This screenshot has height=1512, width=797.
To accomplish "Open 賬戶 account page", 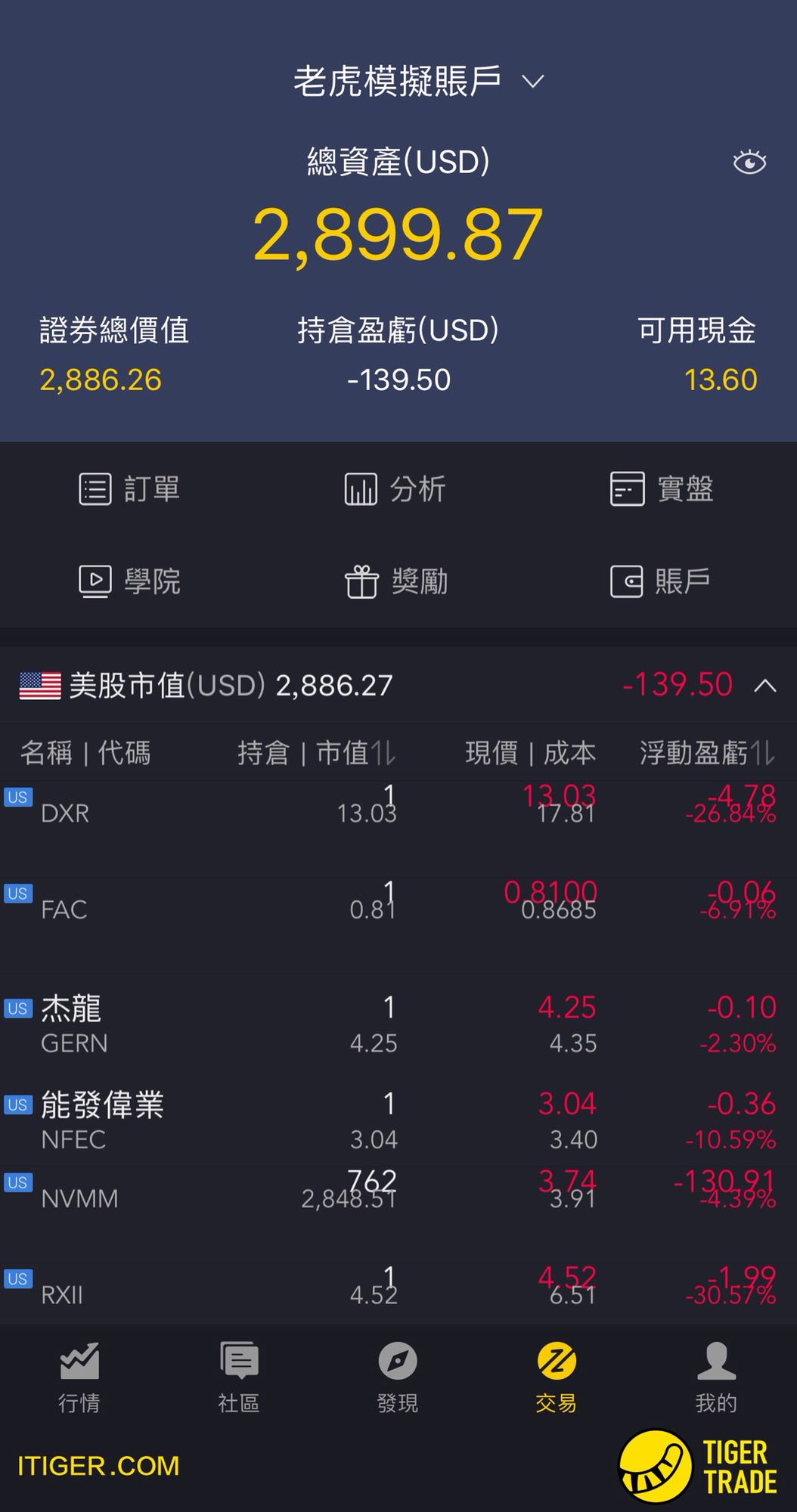I will pos(660,581).
